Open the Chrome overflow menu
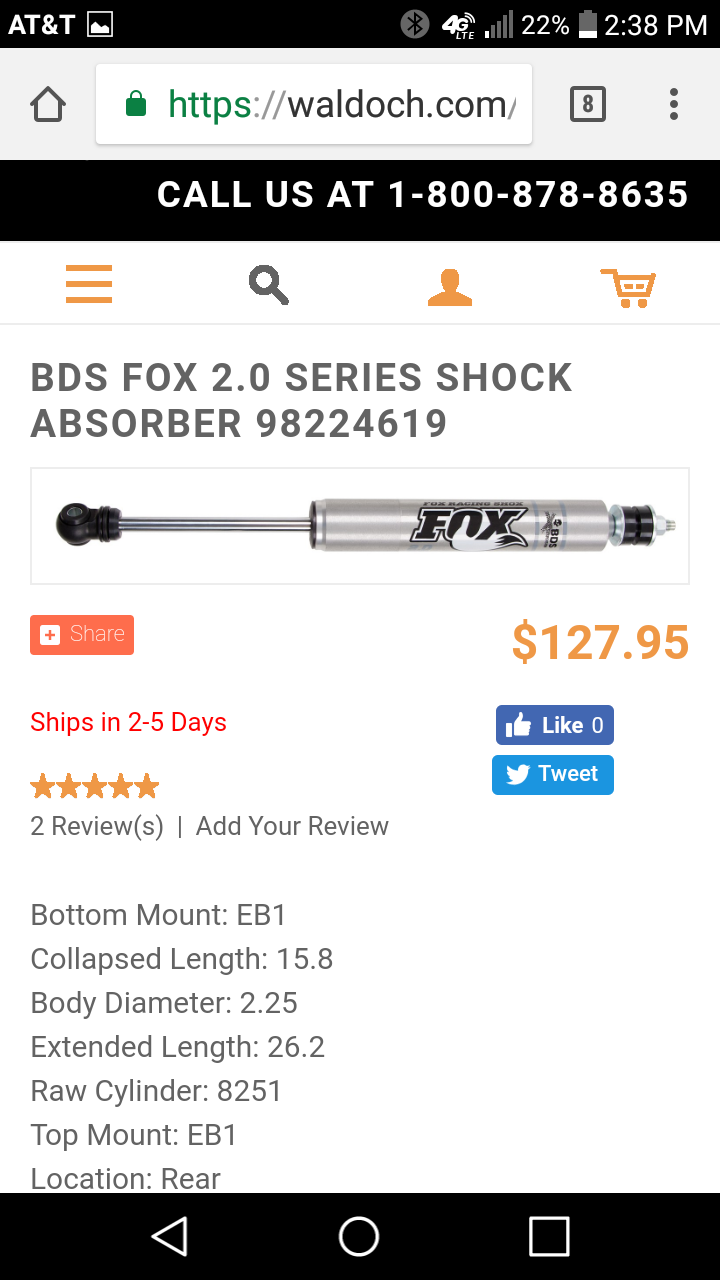 [x=674, y=104]
